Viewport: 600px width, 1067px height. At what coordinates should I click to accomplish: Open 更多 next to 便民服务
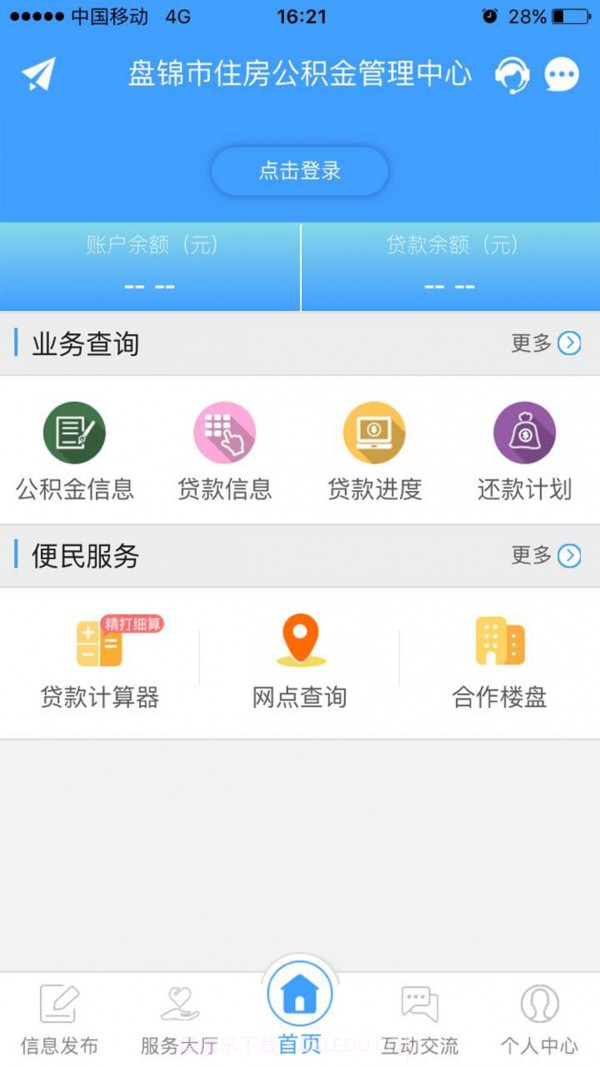[546, 556]
